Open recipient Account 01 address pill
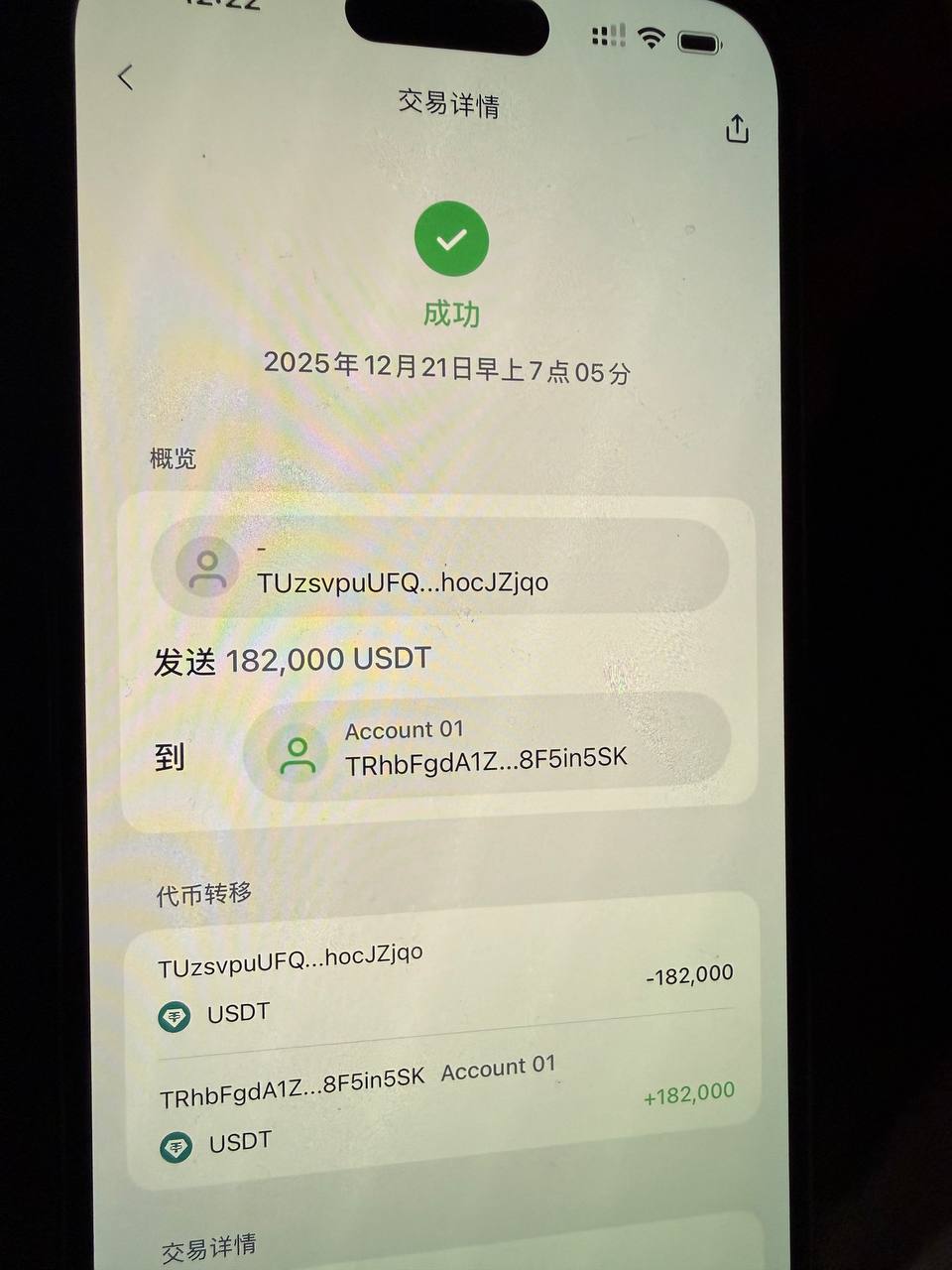The image size is (952, 1270). point(486,747)
